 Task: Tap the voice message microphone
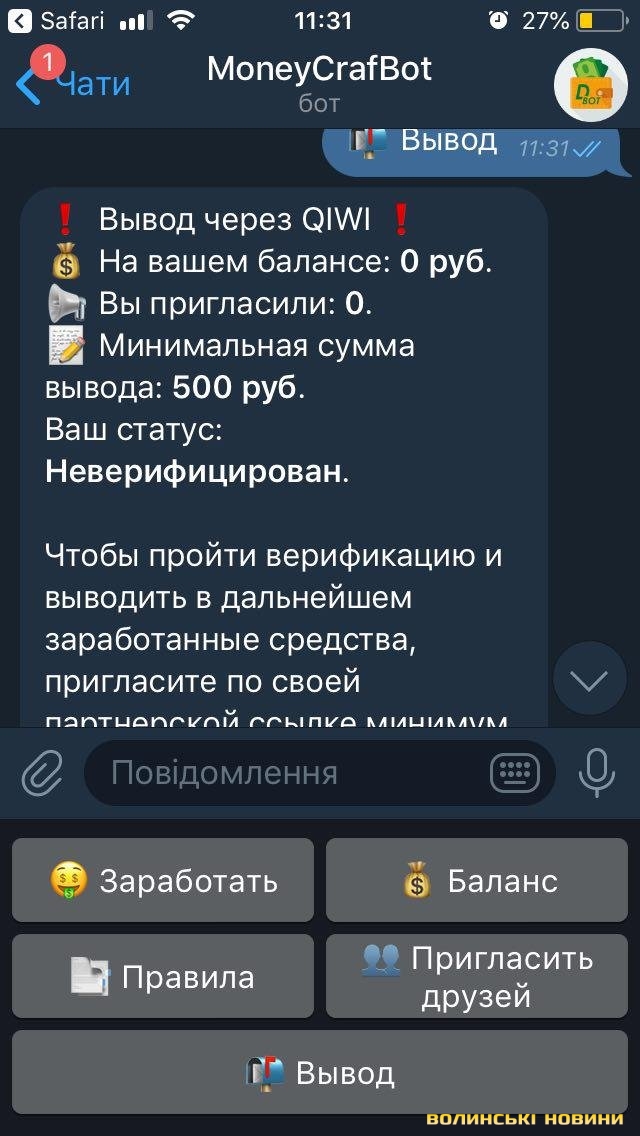coord(597,773)
